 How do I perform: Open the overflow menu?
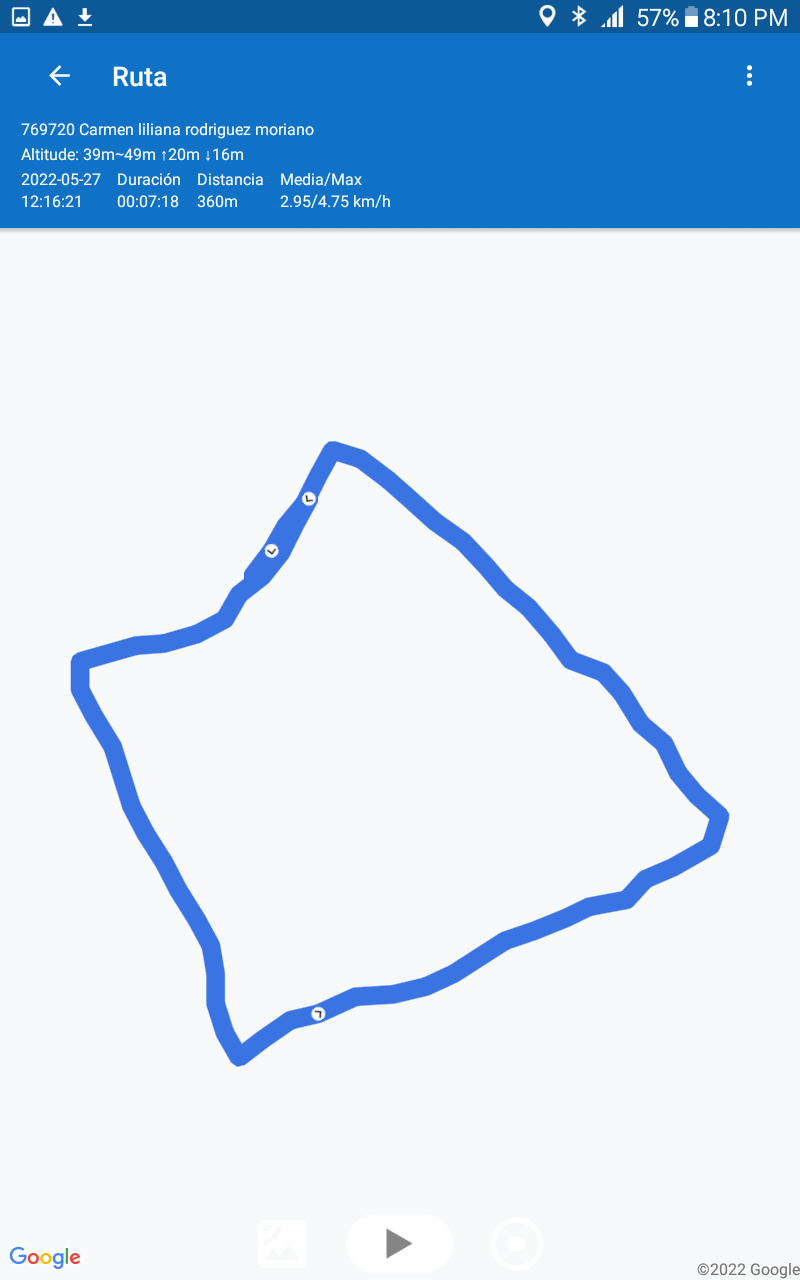click(x=749, y=76)
